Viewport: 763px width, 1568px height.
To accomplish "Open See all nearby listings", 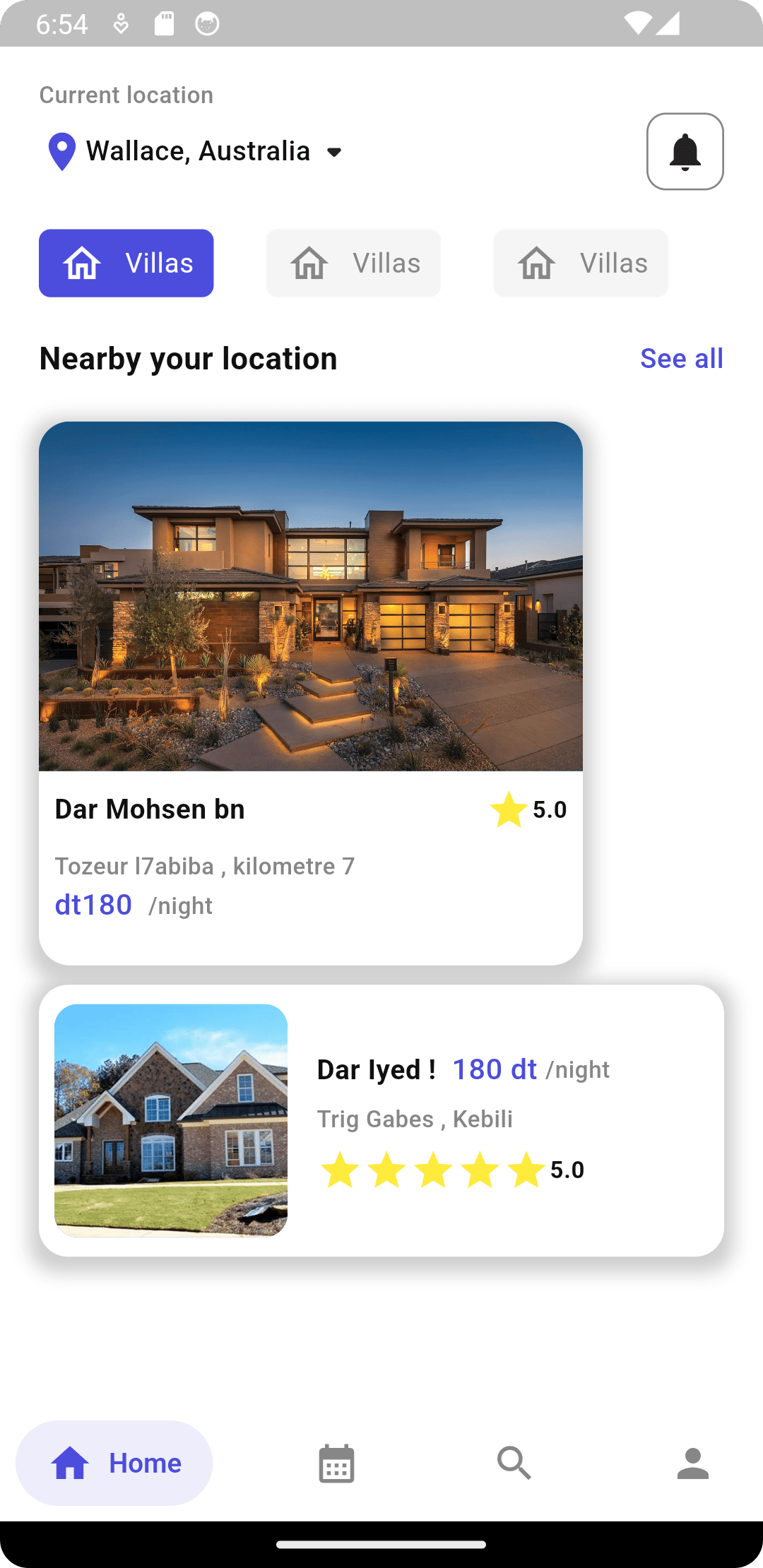I will 681,359.
